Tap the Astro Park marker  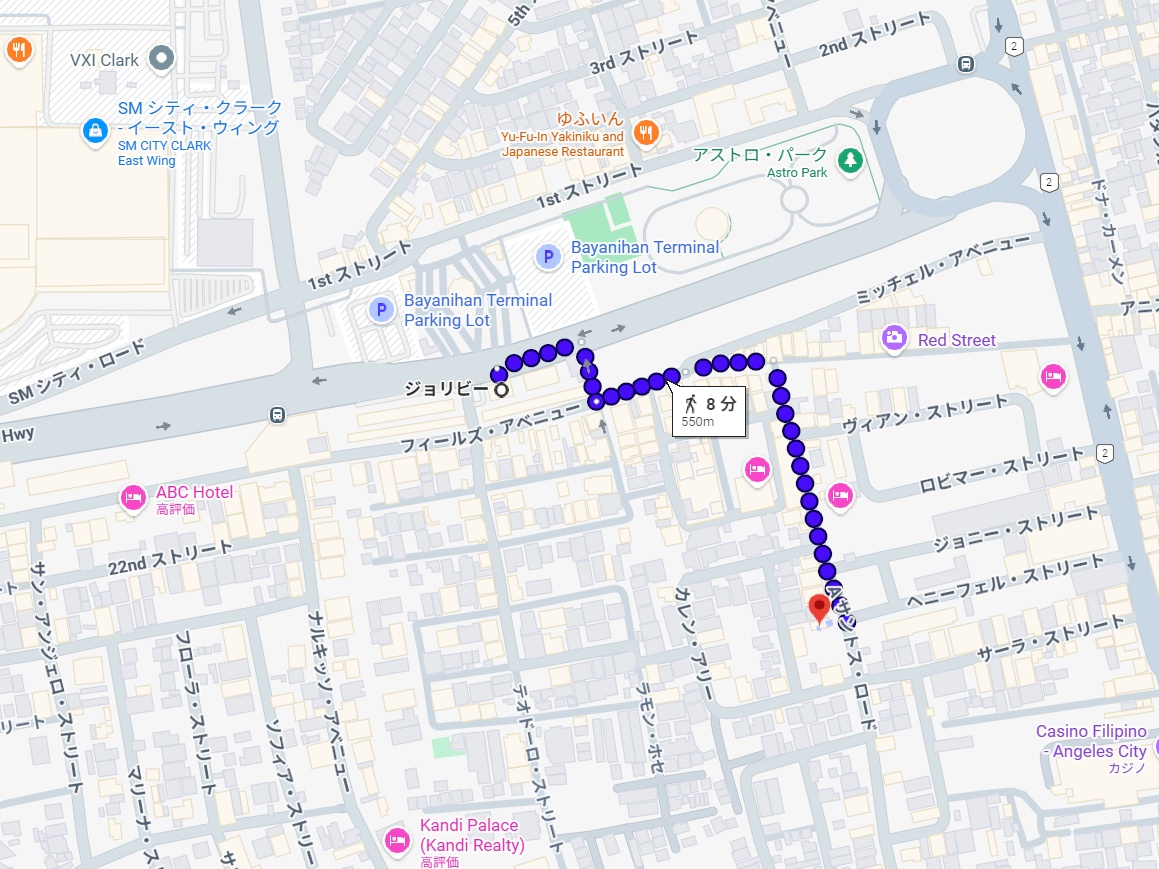[849, 160]
